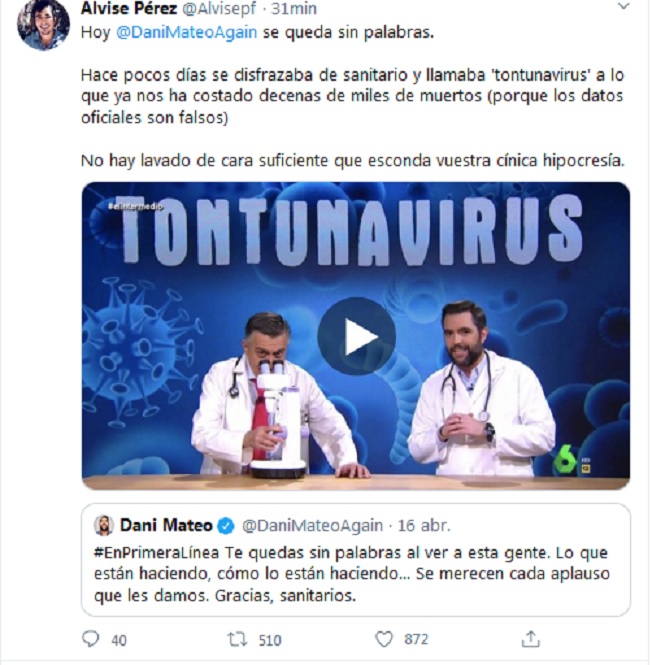Open the tweet options chevron menu
The height and width of the screenshot is (665, 652).
[624, 7]
